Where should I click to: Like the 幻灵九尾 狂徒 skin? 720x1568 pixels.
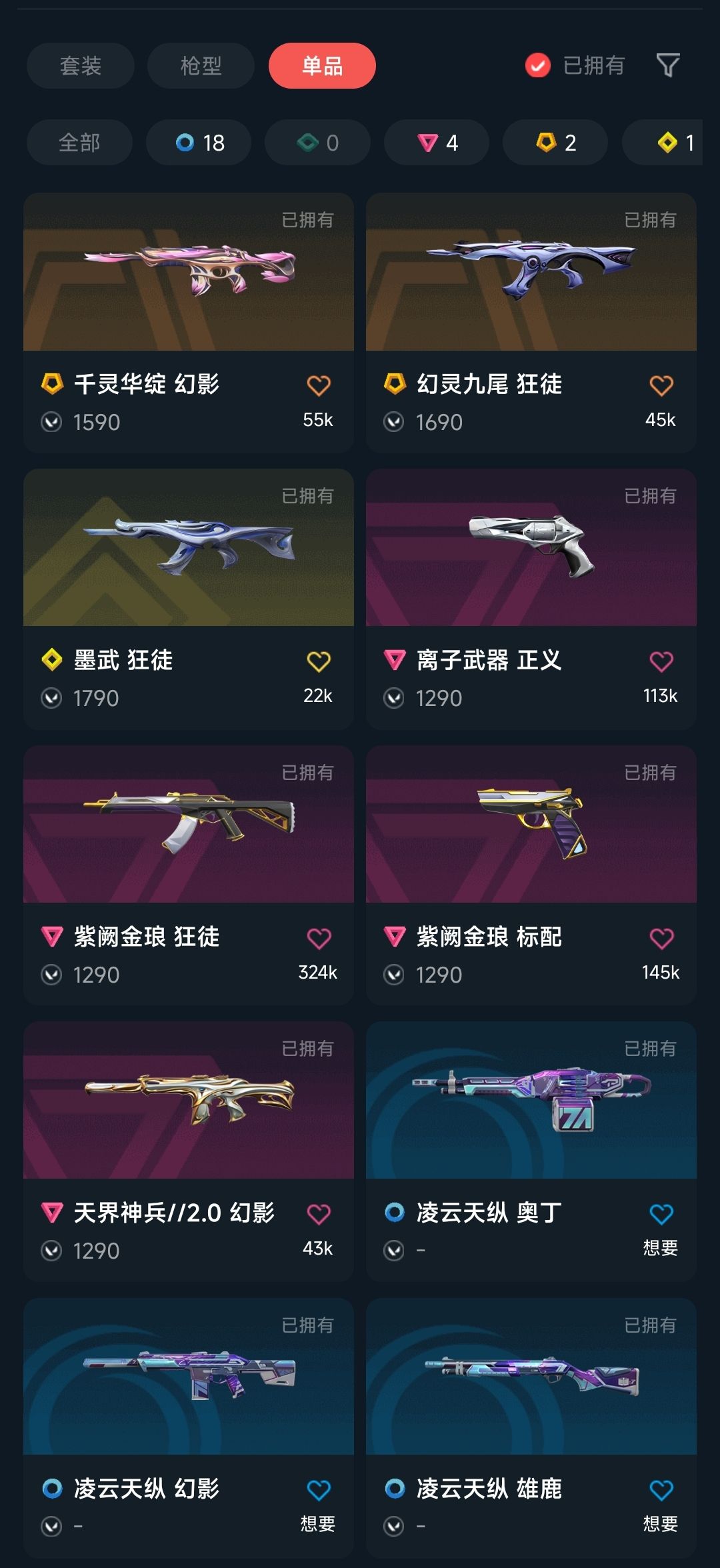click(x=661, y=385)
